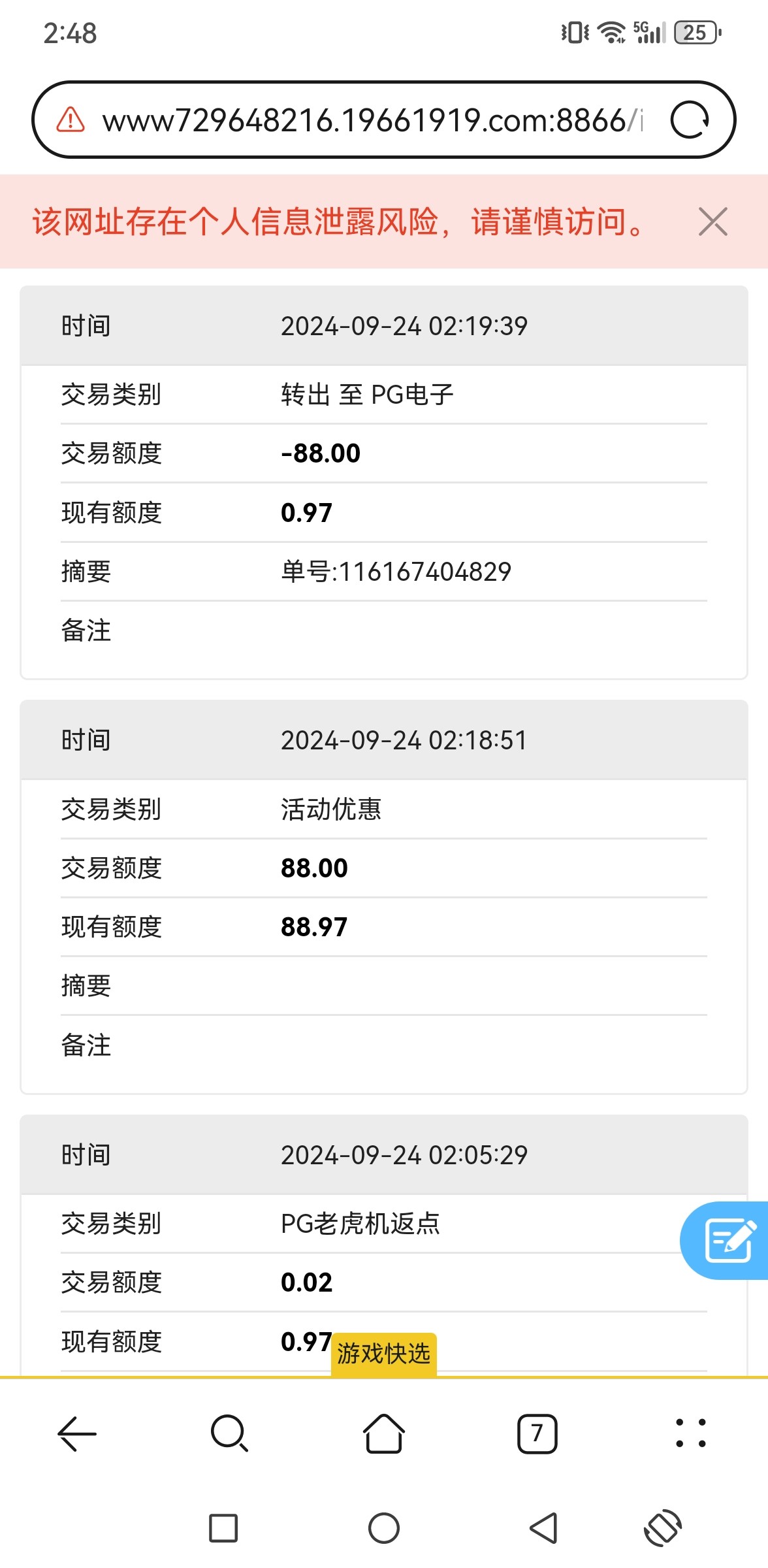Open the browser search icon
The width and height of the screenshot is (768, 1568).
(x=230, y=1433)
